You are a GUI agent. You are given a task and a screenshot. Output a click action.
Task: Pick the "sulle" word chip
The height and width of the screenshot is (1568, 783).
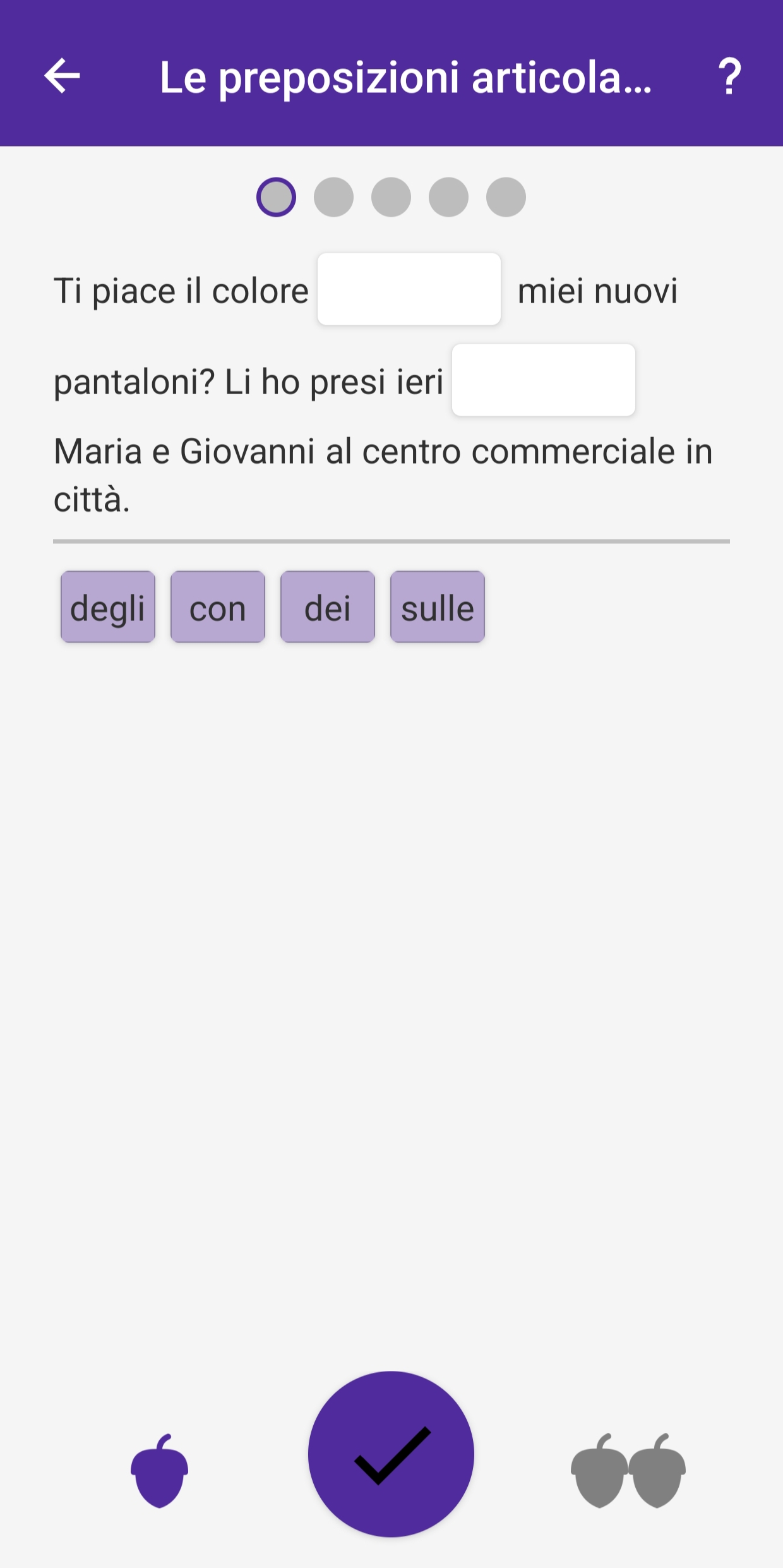(438, 607)
